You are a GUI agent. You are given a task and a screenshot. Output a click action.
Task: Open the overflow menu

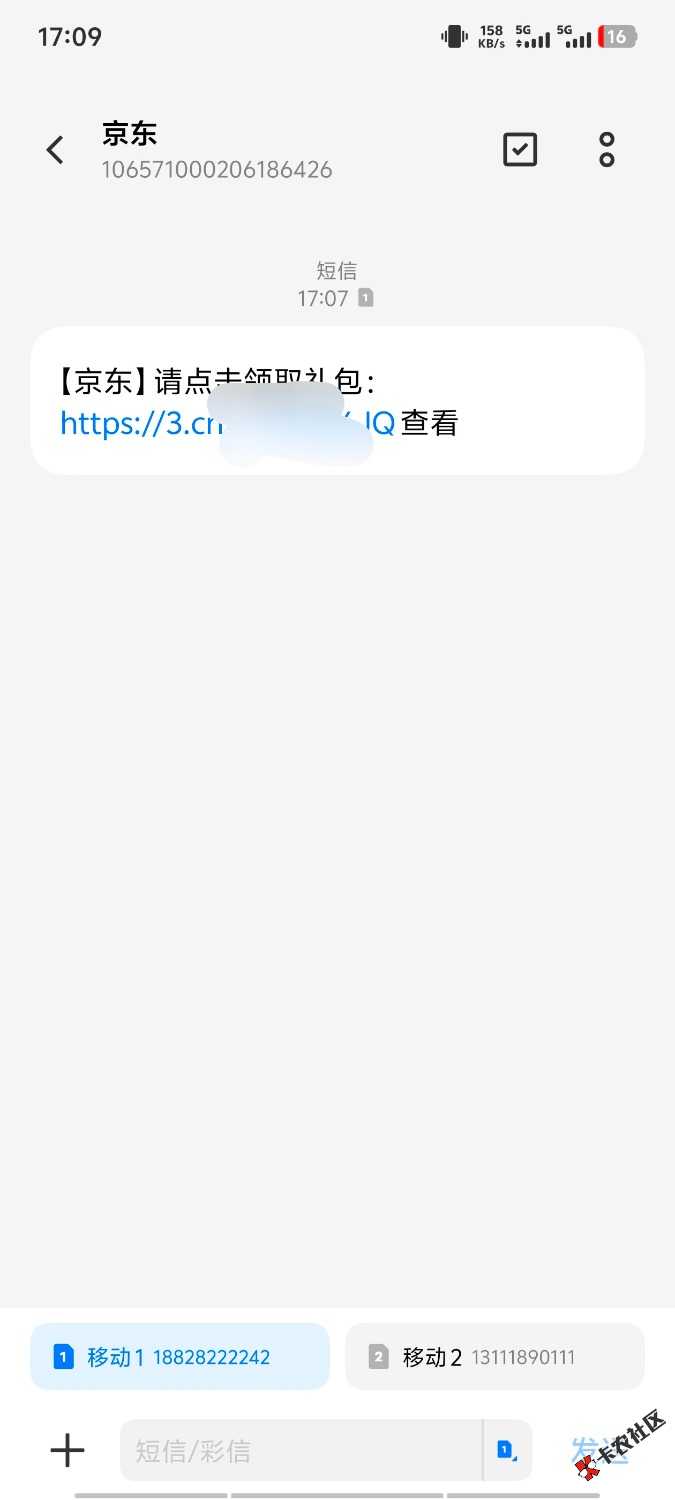click(607, 150)
